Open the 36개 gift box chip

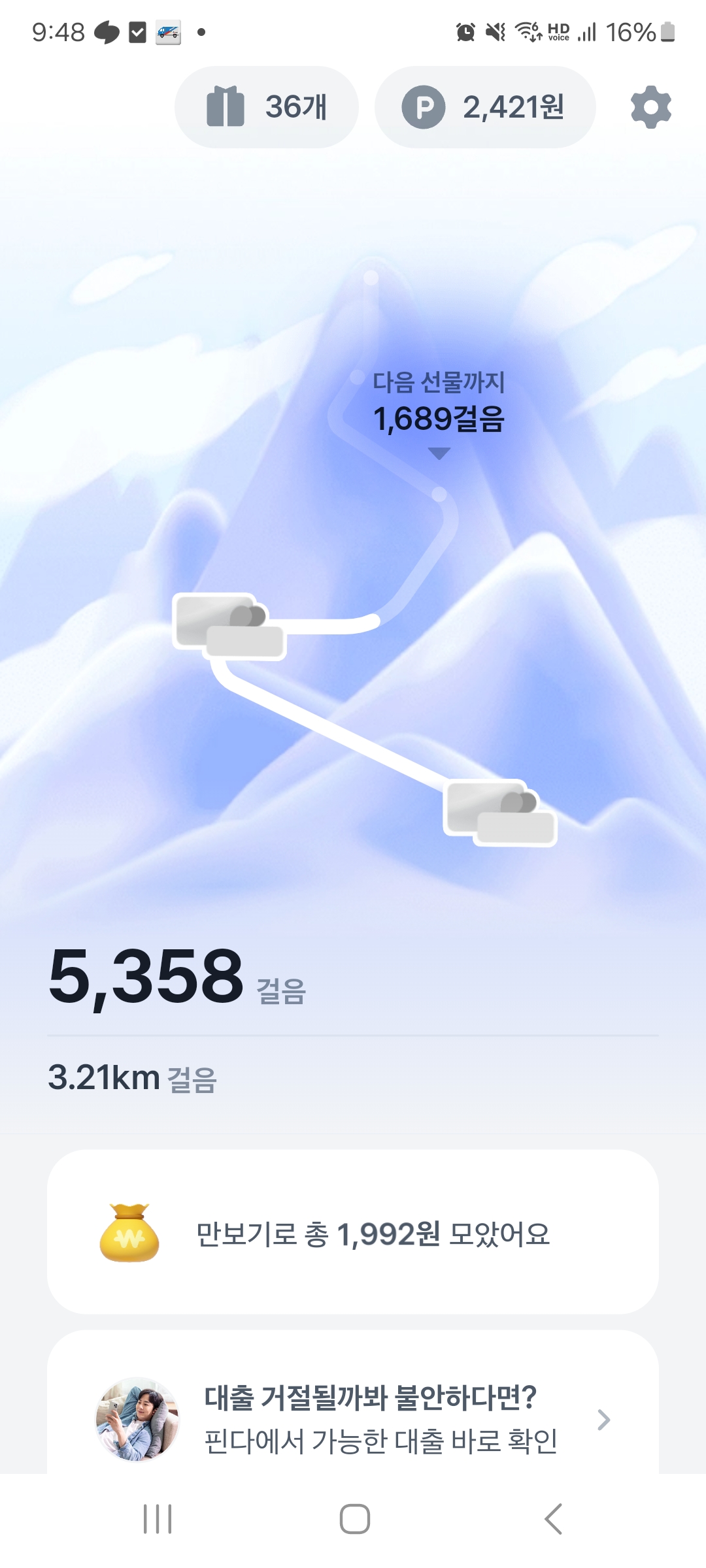tap(267, 107)
